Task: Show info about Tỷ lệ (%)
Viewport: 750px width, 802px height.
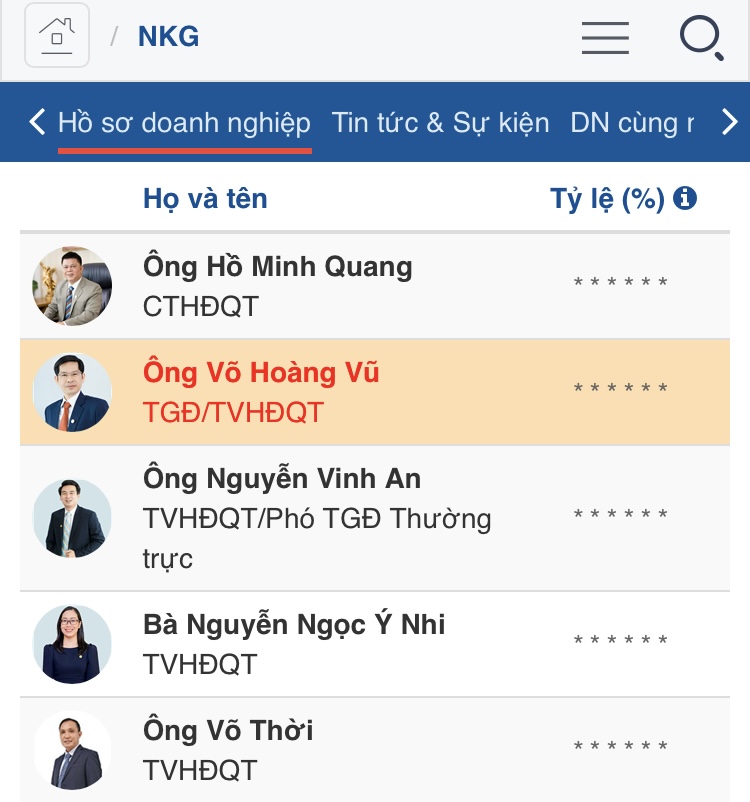Action: (x=685, y=198)
